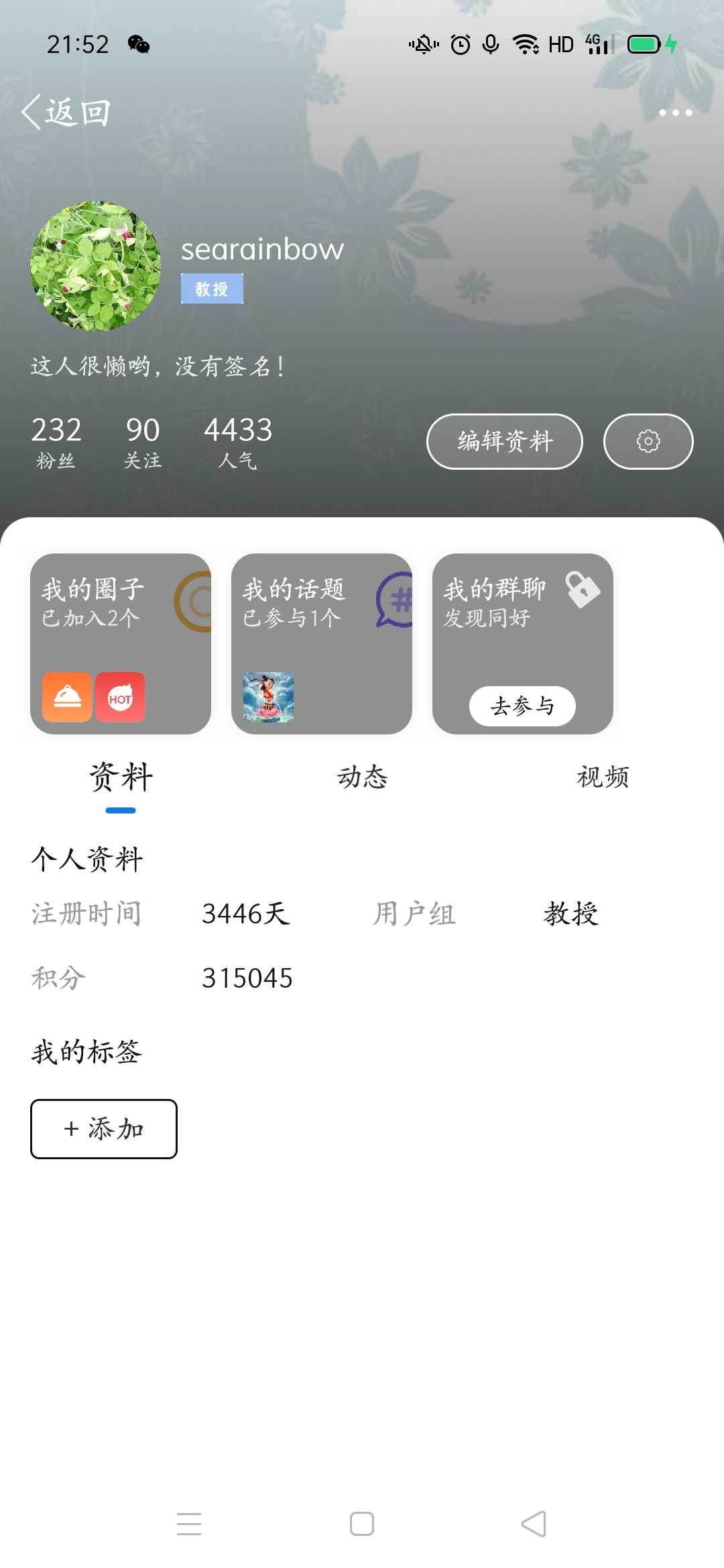Switch to the 视频 tab

coord(603,777)
